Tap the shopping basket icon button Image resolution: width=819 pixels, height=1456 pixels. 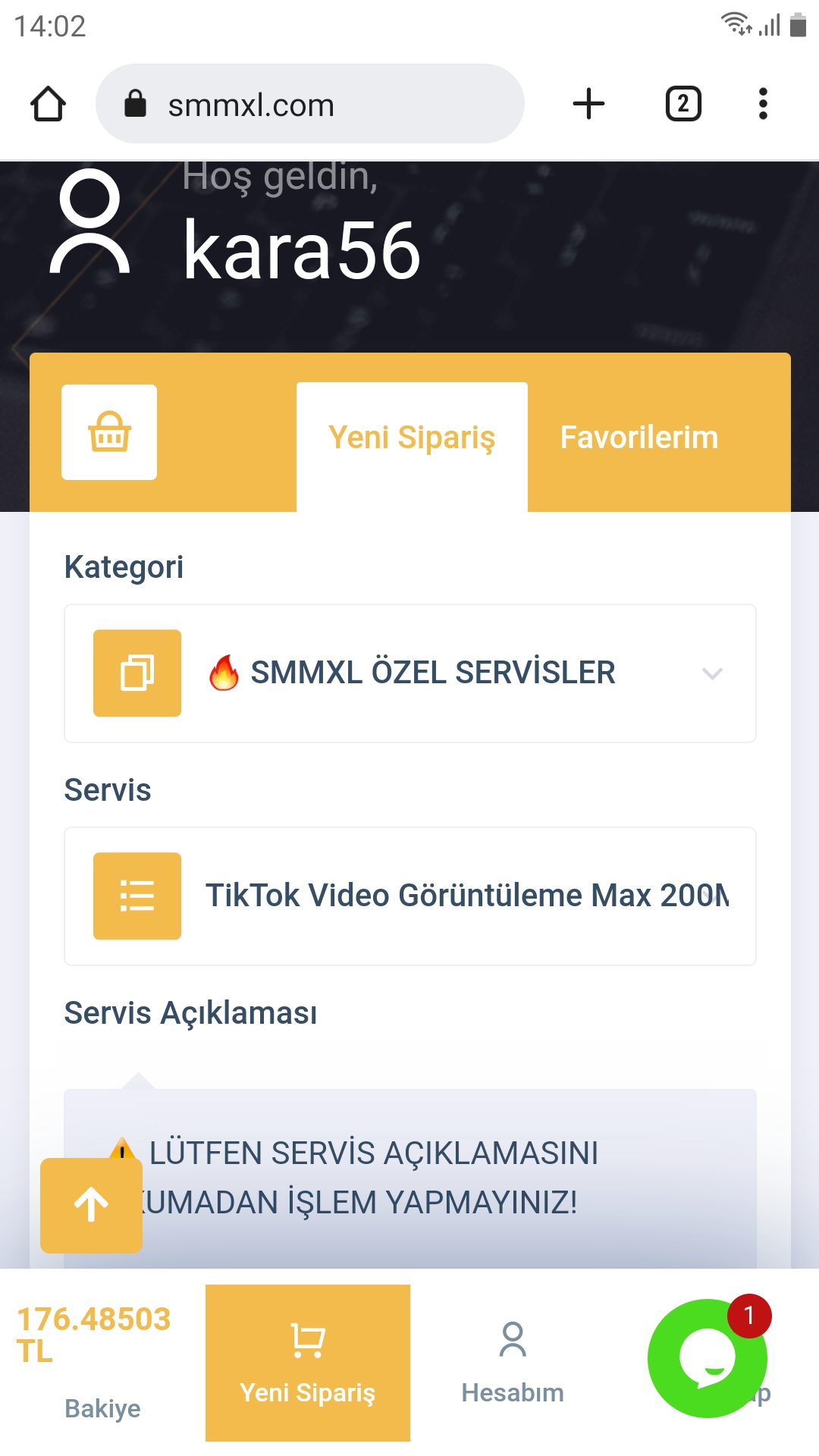(109, 432)
